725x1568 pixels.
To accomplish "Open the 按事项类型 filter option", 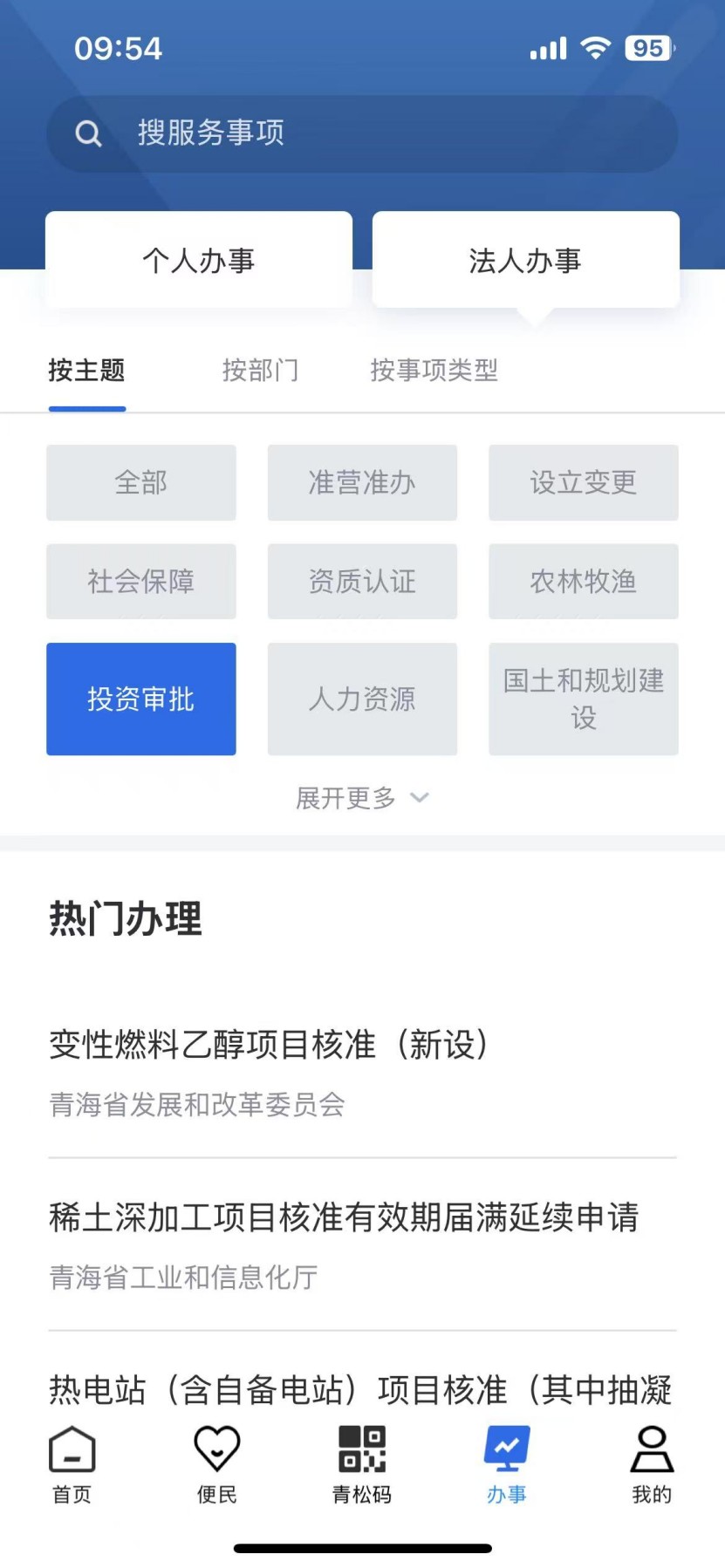I will [x=434, y=371].
